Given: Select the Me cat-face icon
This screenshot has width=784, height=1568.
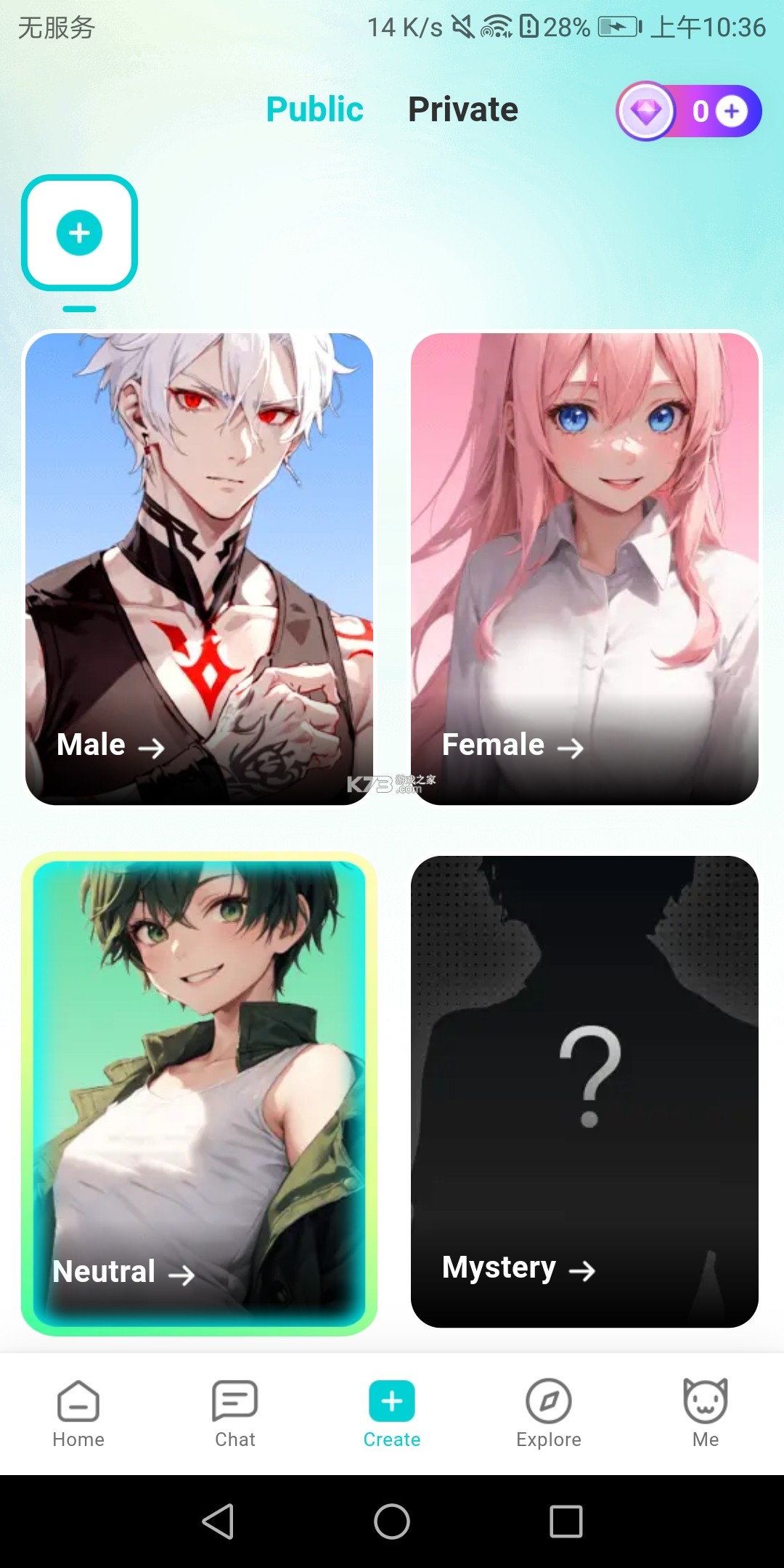Looking at the screenshot, I should pos(706,1402).
